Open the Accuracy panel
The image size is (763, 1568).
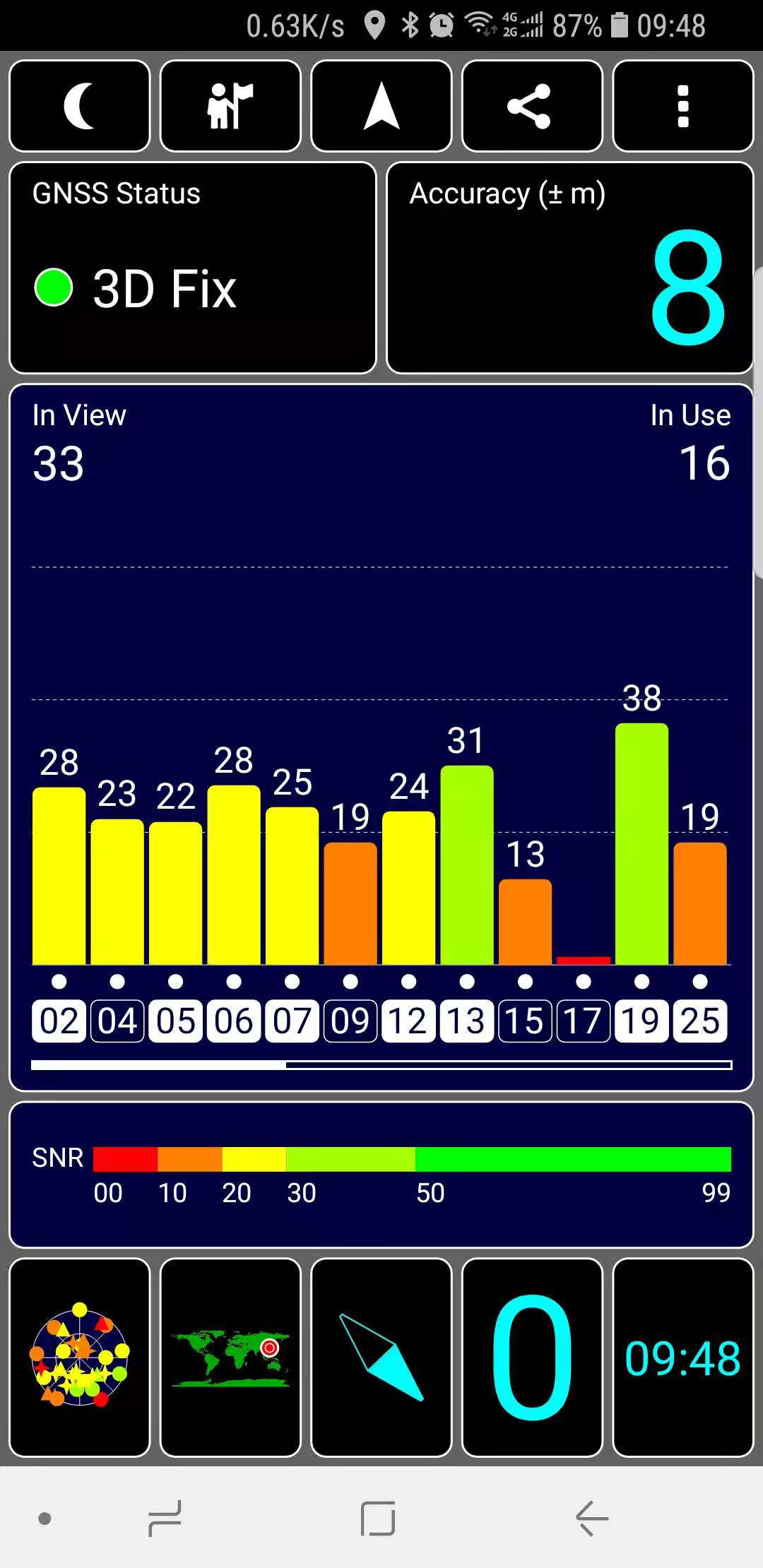coord(569,268)
